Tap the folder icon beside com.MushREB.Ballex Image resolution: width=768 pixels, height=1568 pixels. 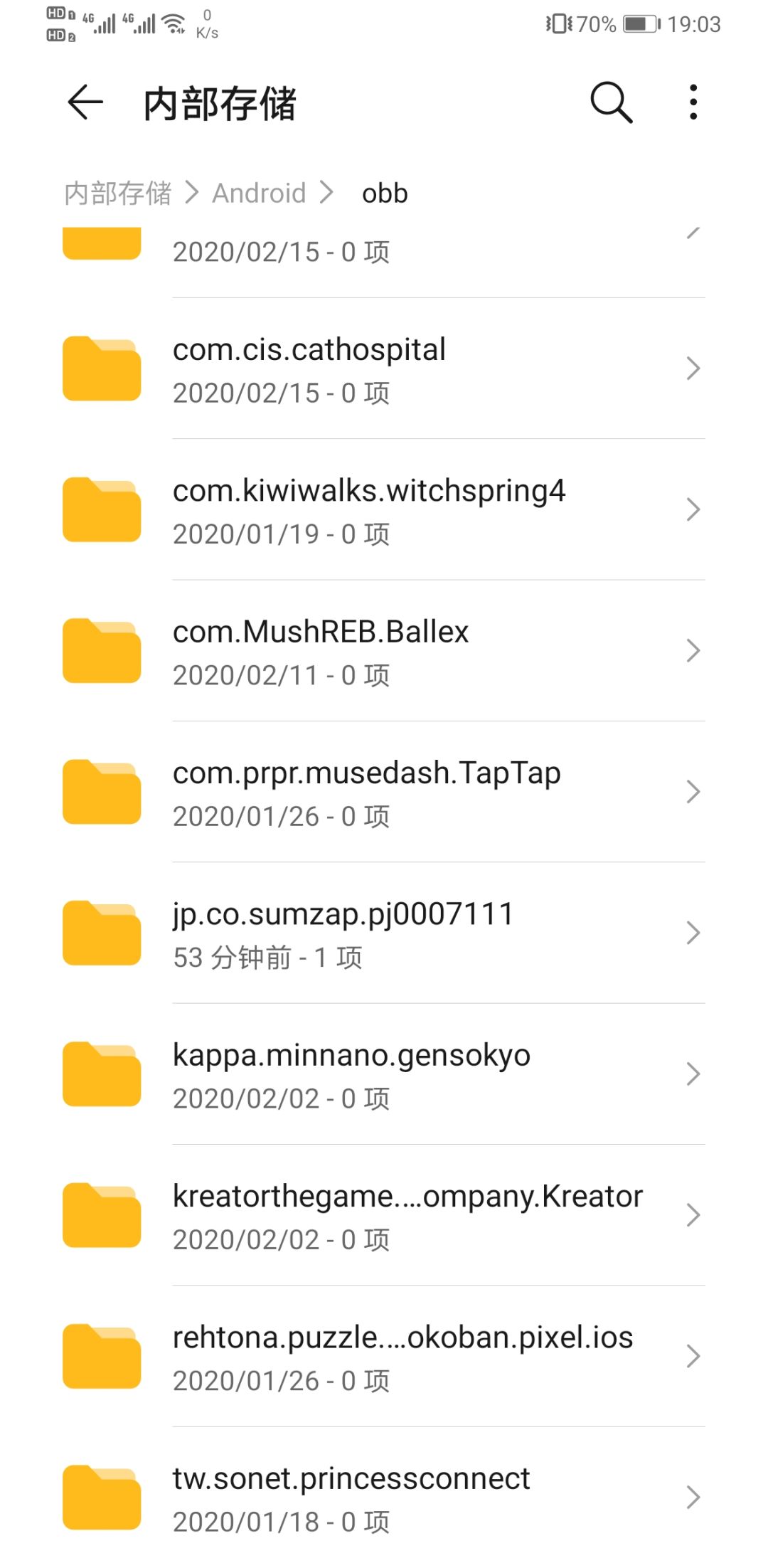(x=102, y=649)
